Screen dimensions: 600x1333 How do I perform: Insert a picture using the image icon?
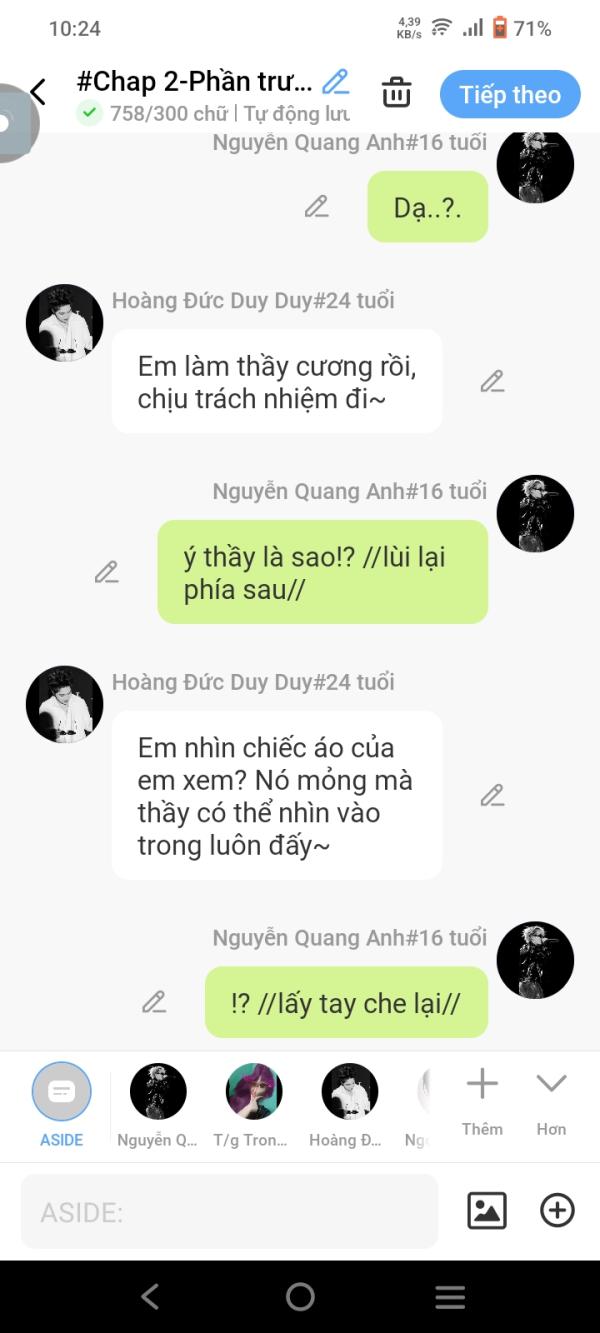click(x=487, y=1211)
